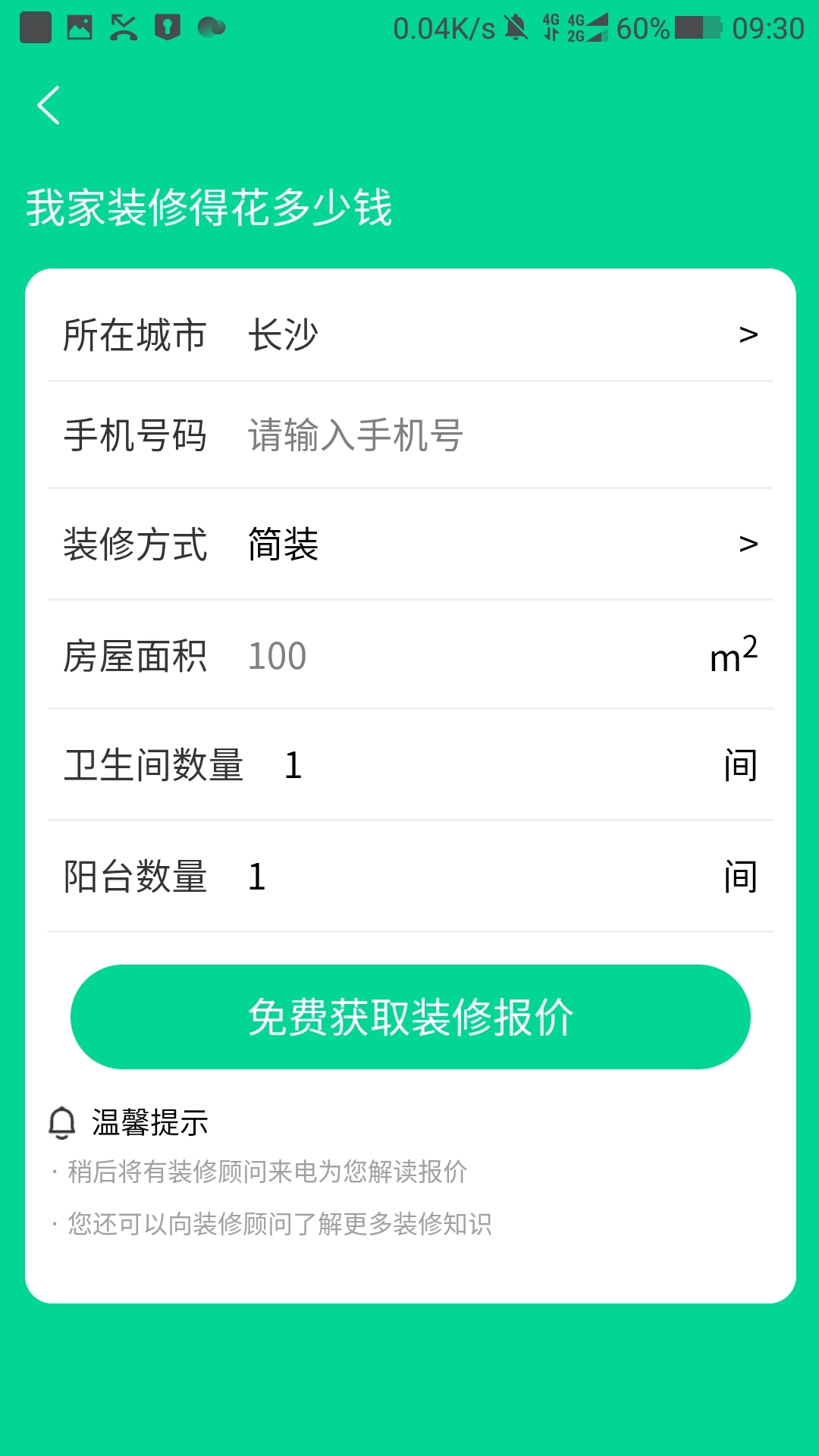Open the 所在城市 city selector chevron
The image size is (819, 1456).
coord(747,336)
